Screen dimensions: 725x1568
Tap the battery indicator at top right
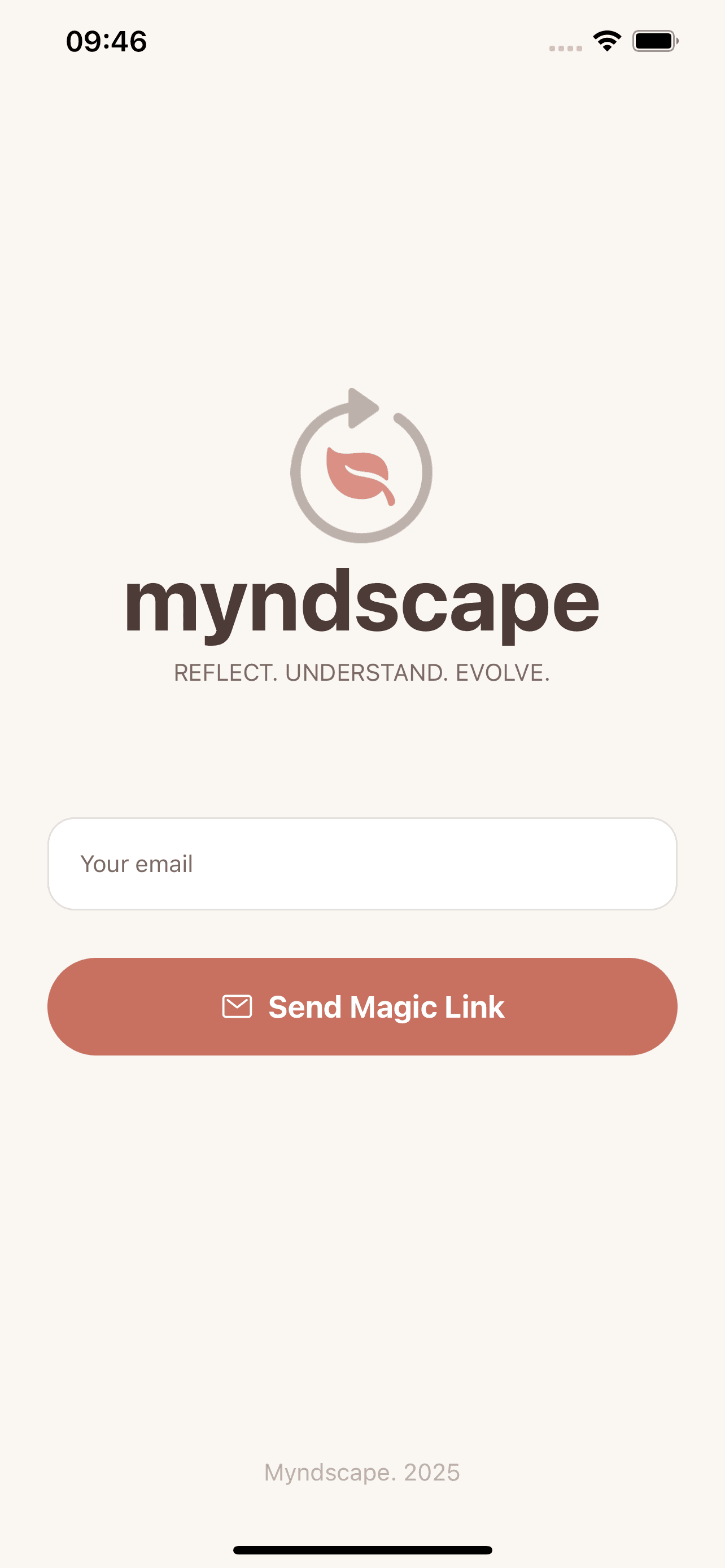654,40
